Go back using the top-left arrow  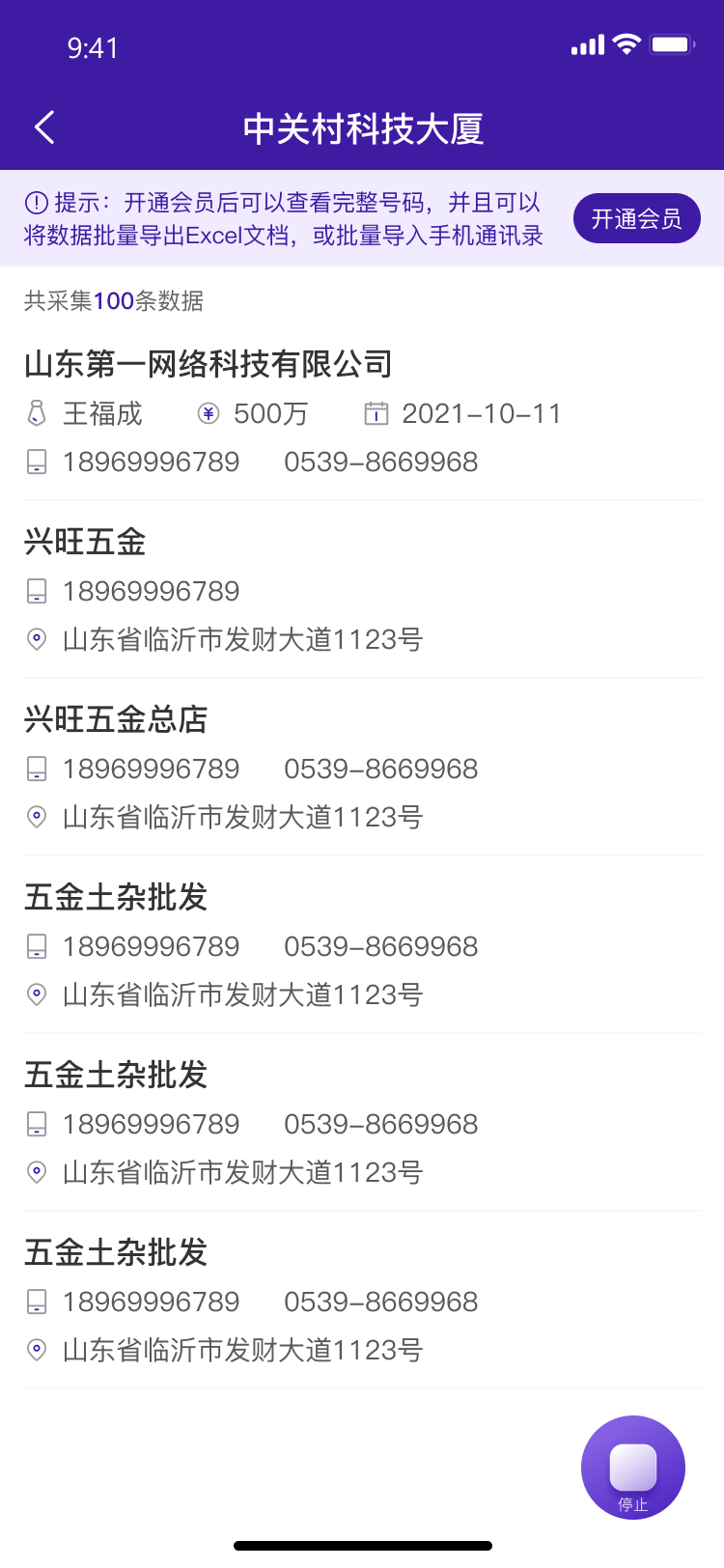tap(44, 127)
